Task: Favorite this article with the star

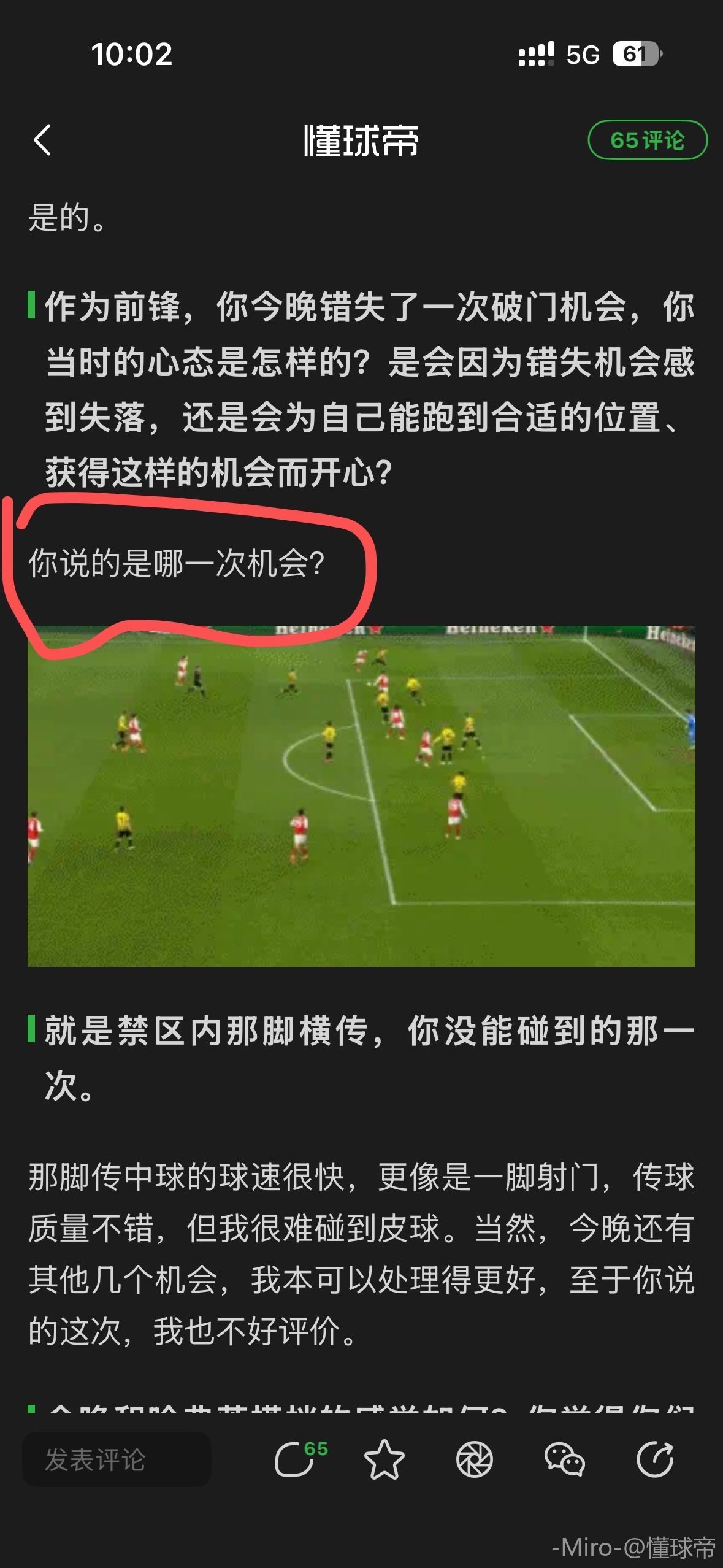Action: 384,1459
